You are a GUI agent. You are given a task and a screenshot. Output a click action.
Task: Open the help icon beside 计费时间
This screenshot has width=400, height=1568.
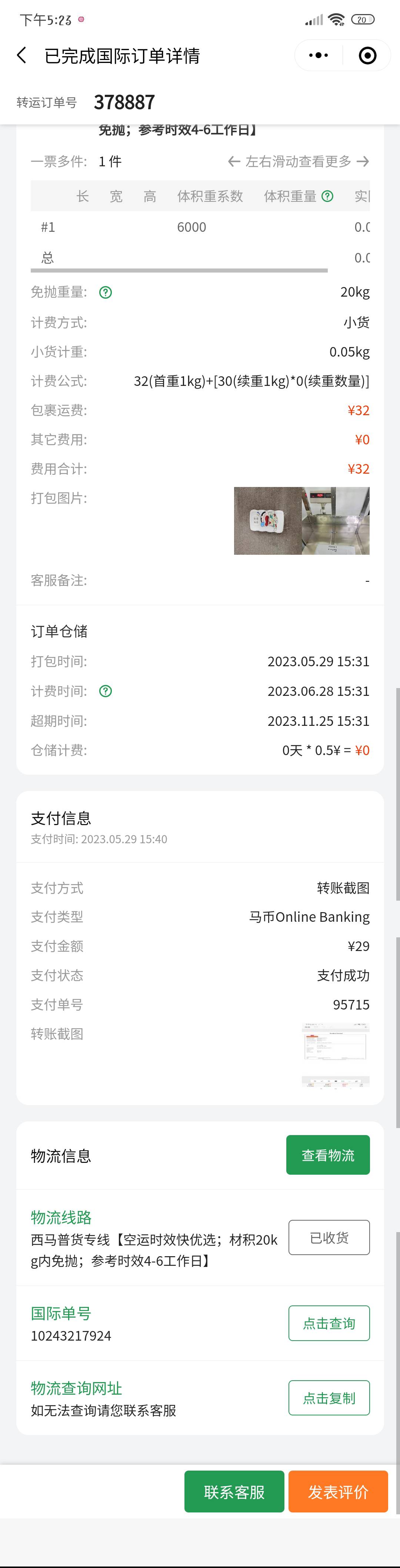tap(105, 691)
